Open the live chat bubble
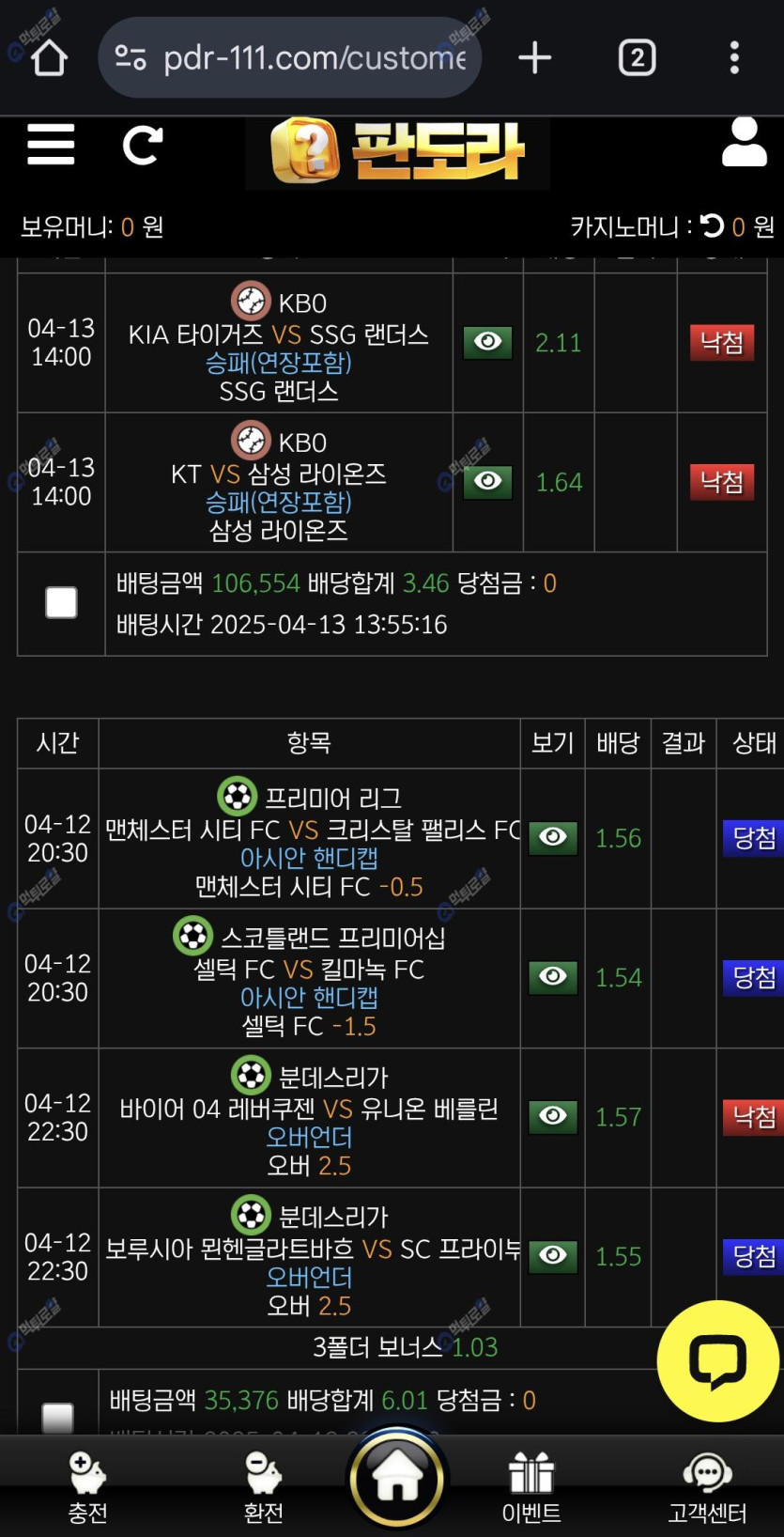The image size is (784, 1537). [x=718, y=1360]
